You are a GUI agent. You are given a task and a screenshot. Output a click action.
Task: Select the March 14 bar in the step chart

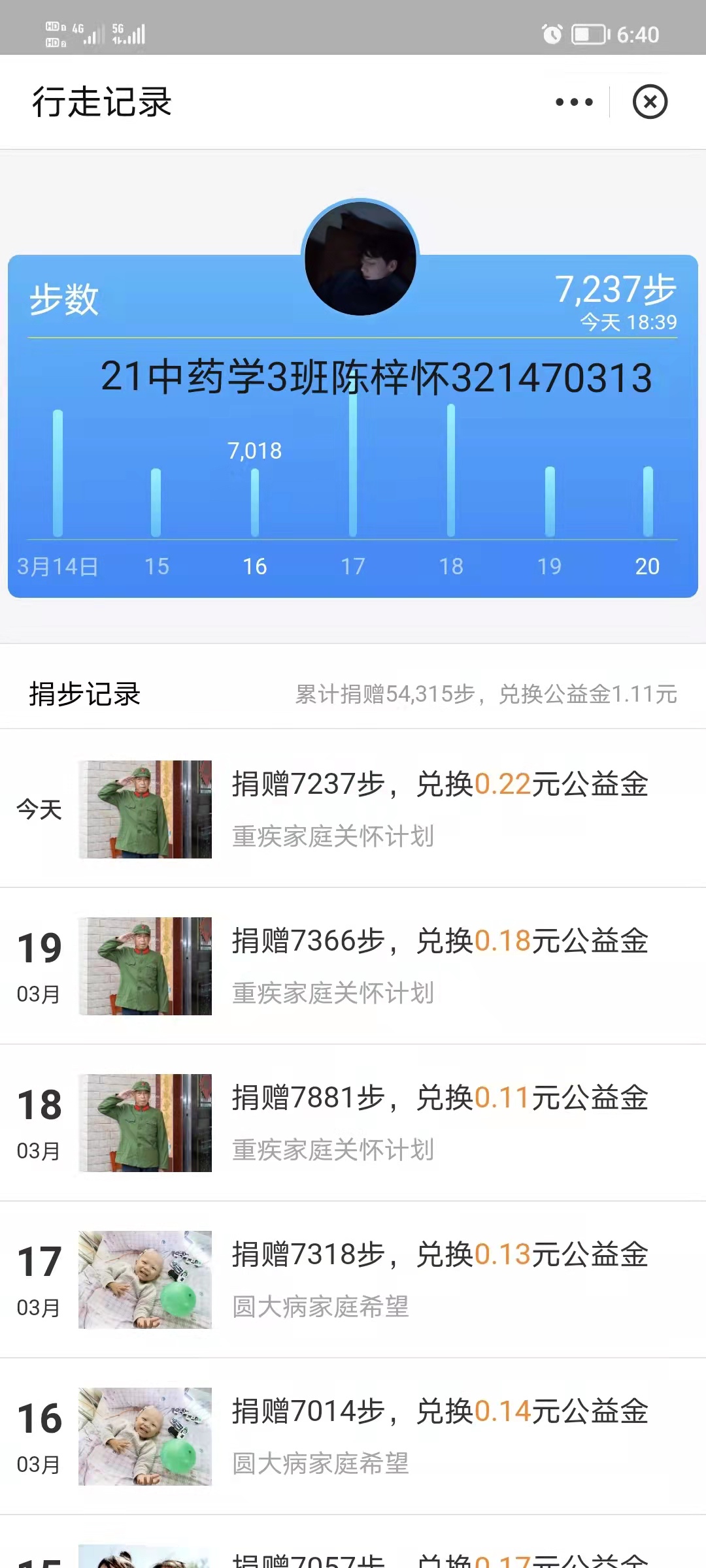pyautogui.click(x=58, y=474)
